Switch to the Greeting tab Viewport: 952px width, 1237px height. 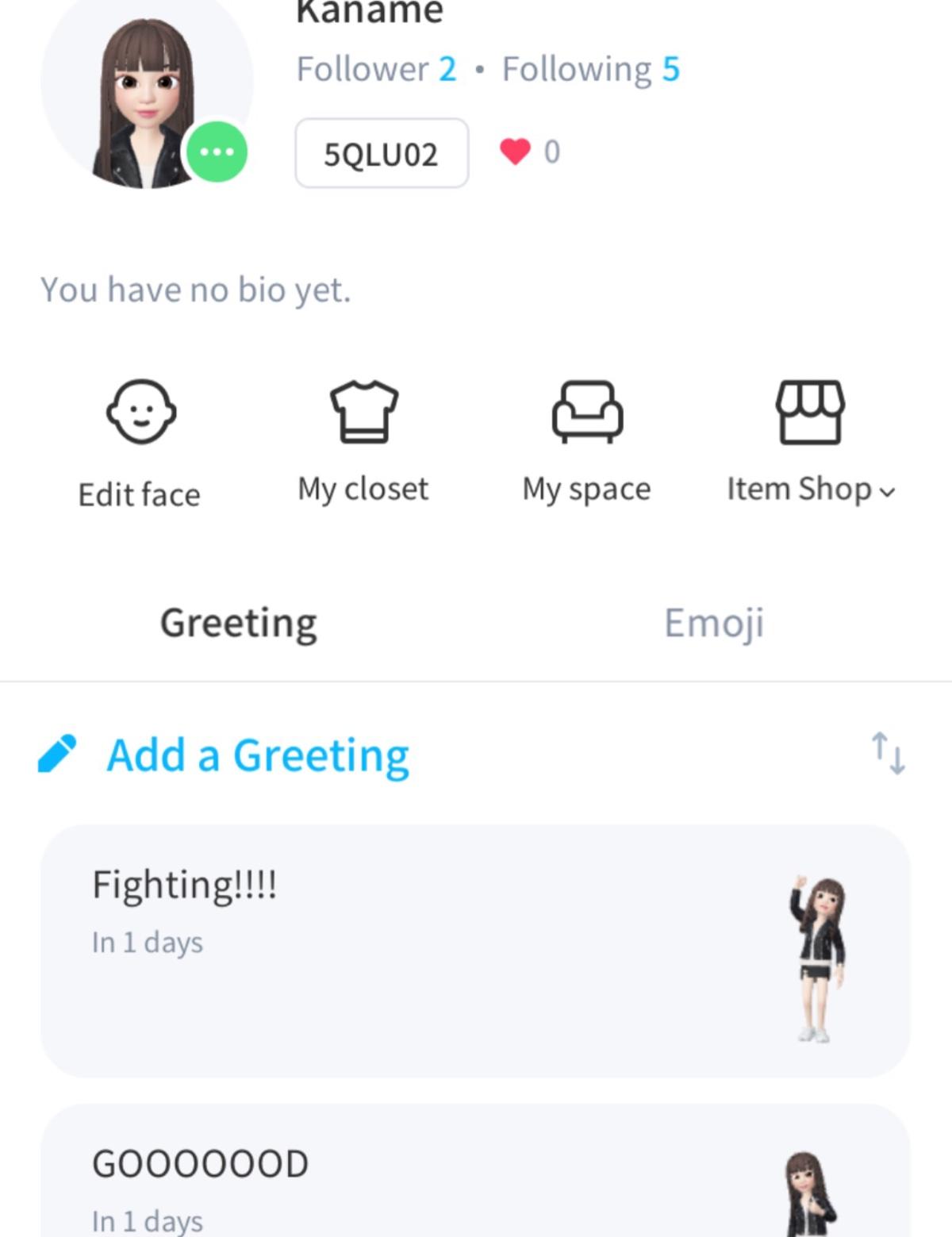(x=239, y=623)
